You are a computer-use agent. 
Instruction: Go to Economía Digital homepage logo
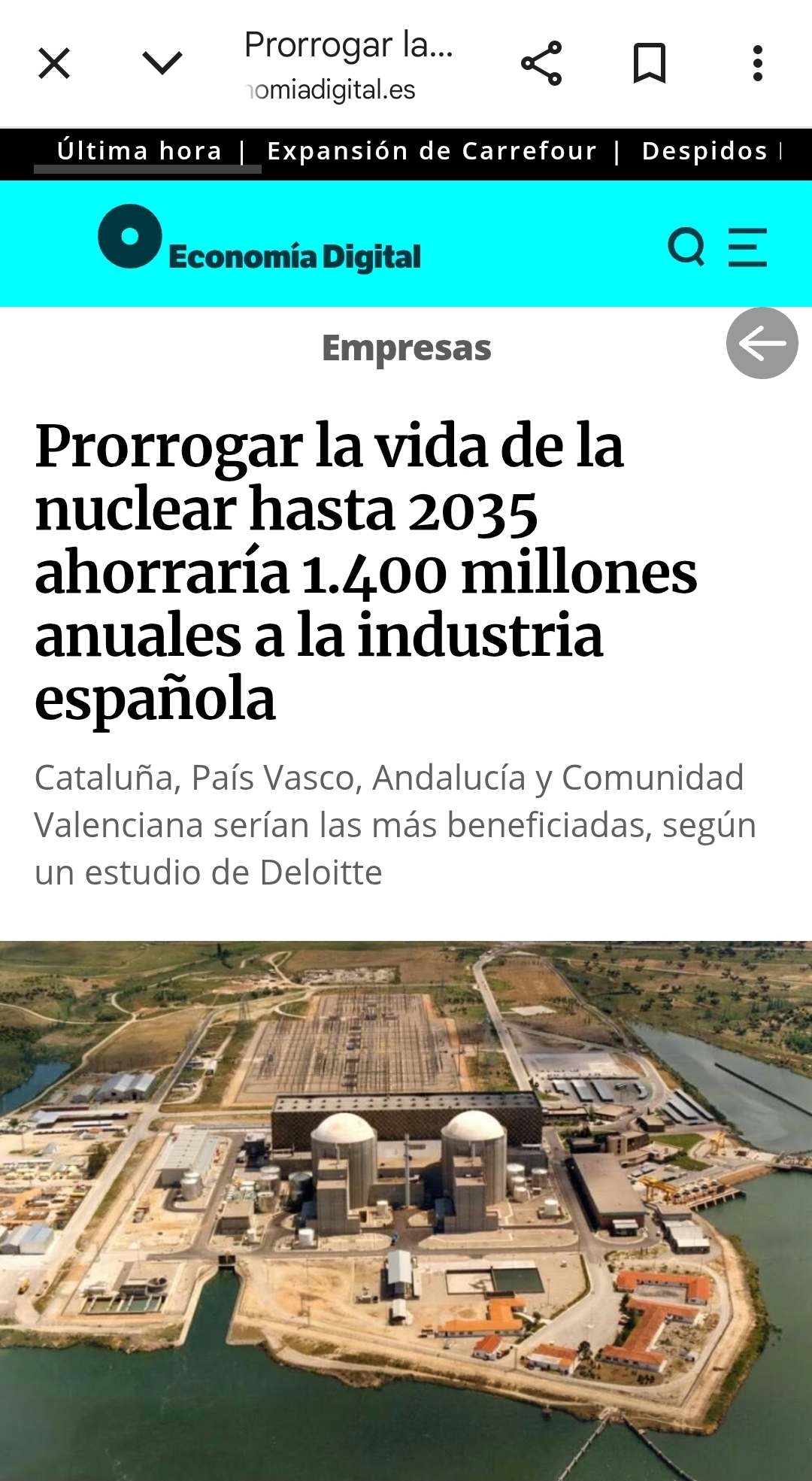(259, 241)
